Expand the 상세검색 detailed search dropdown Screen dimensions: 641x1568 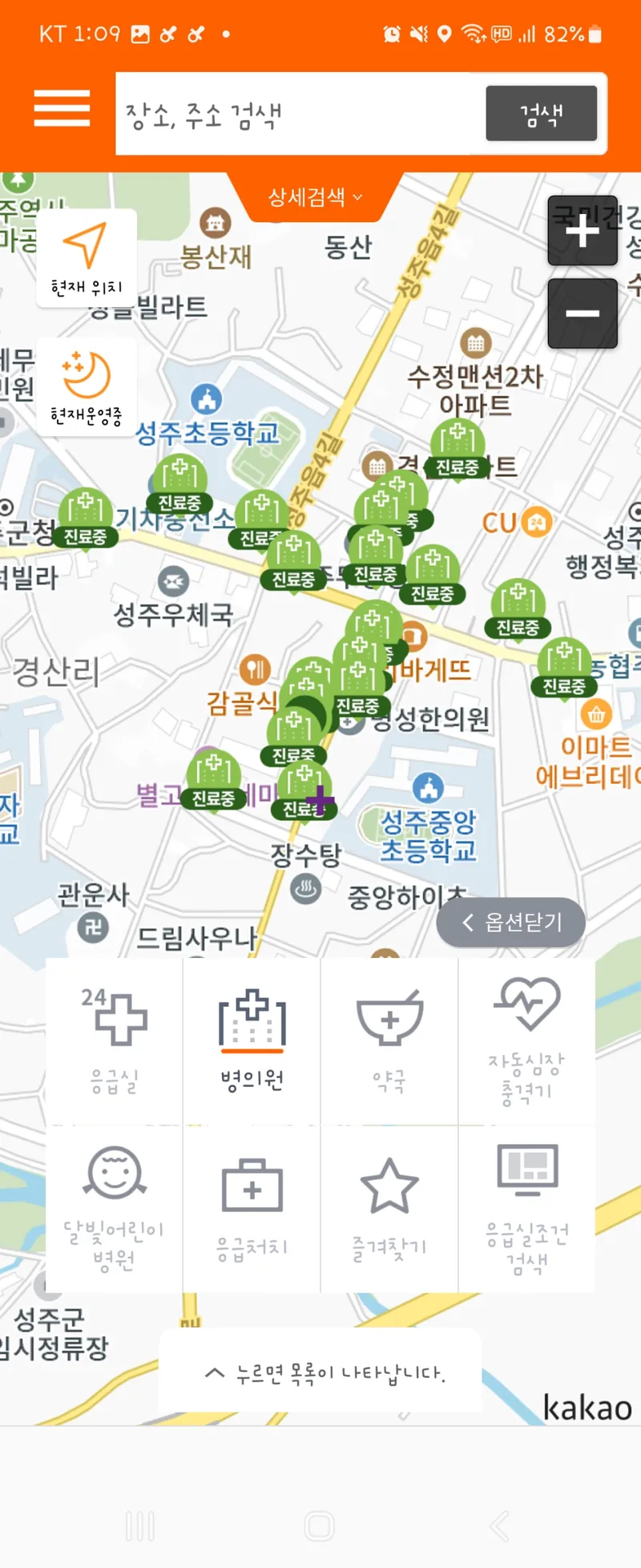pyautogui.click(x=314, y=196)
